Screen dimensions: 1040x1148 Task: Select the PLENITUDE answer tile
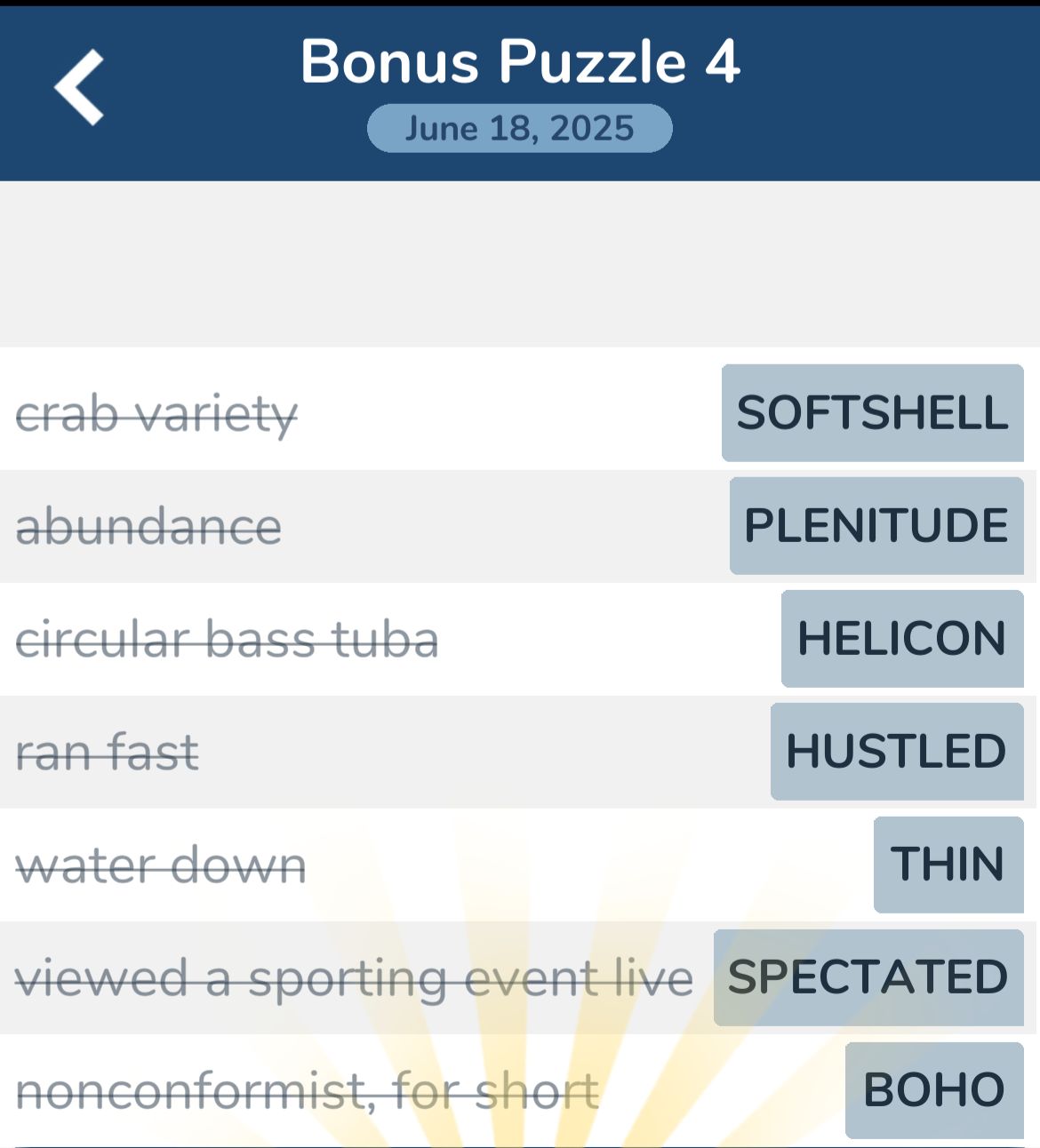[x=876, y=524]
